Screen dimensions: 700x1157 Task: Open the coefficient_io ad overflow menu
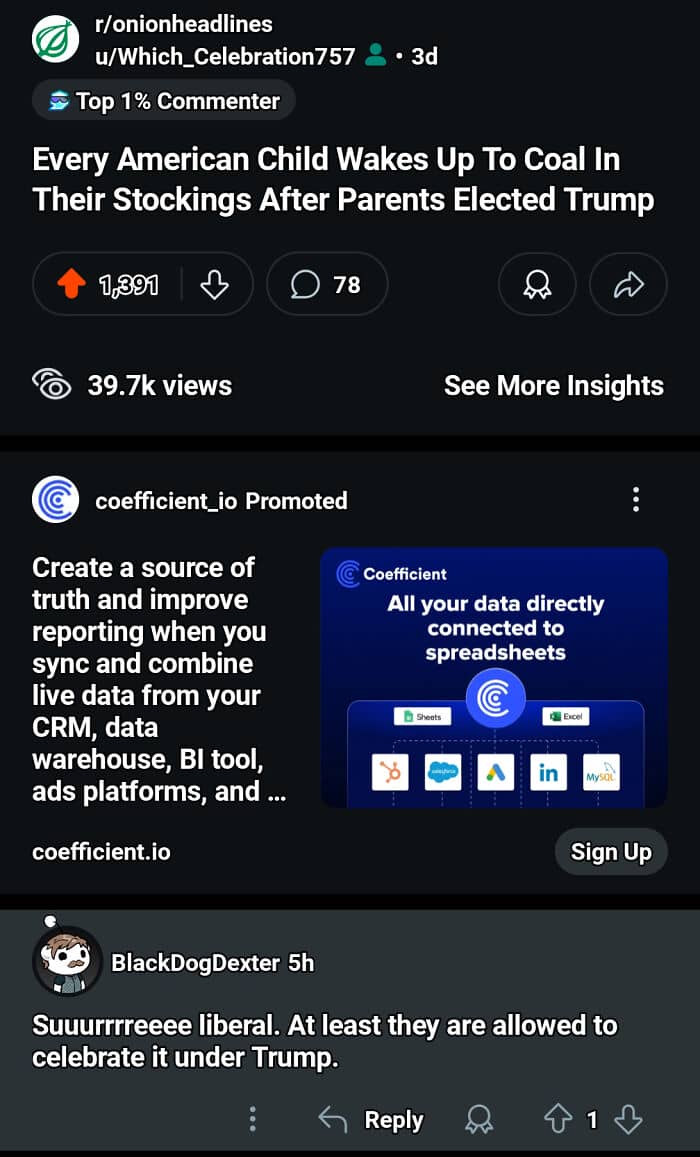pos(636,500)
